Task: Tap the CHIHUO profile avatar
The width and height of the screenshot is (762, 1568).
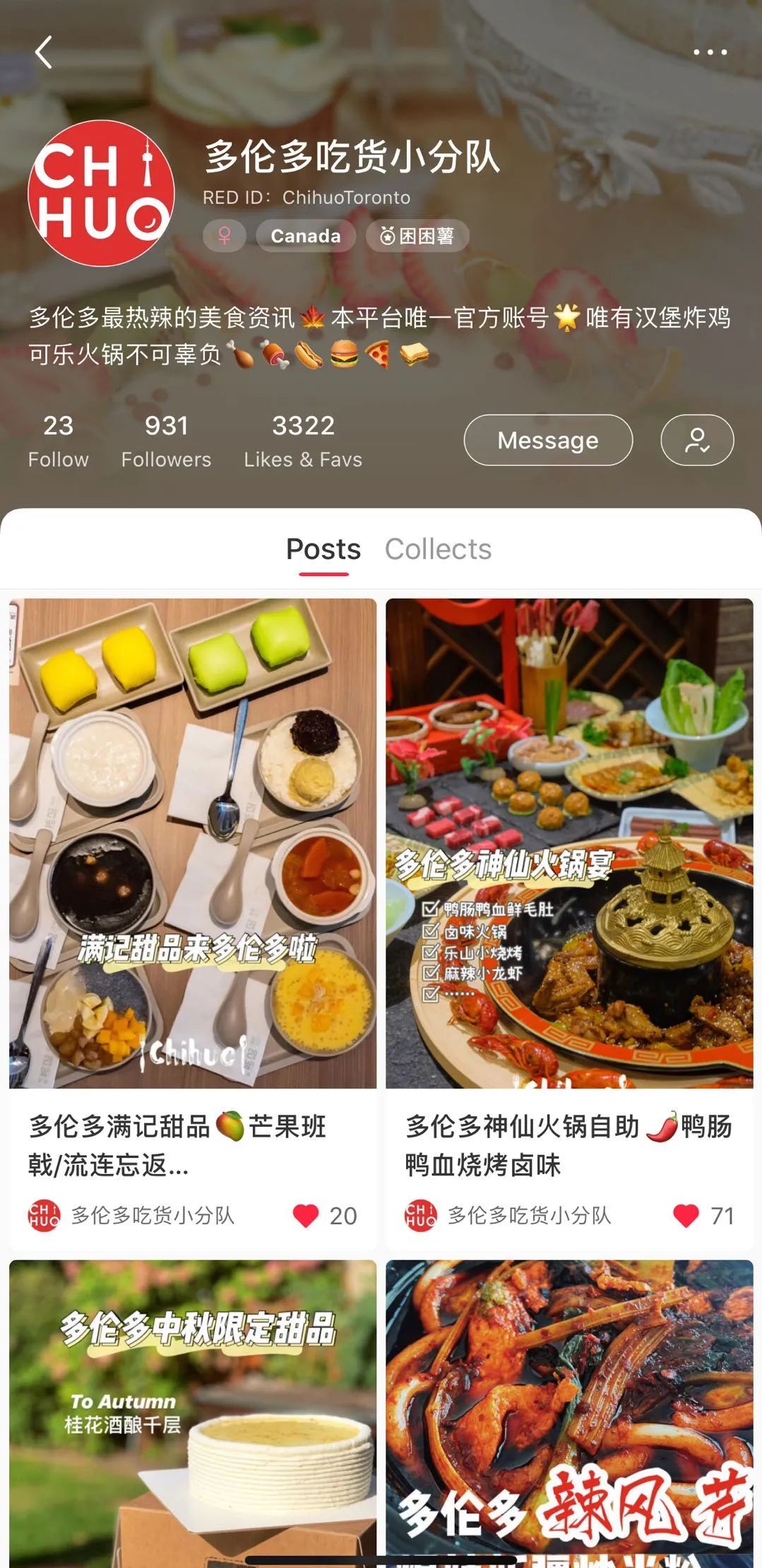Action: click(x=101, y=193)
